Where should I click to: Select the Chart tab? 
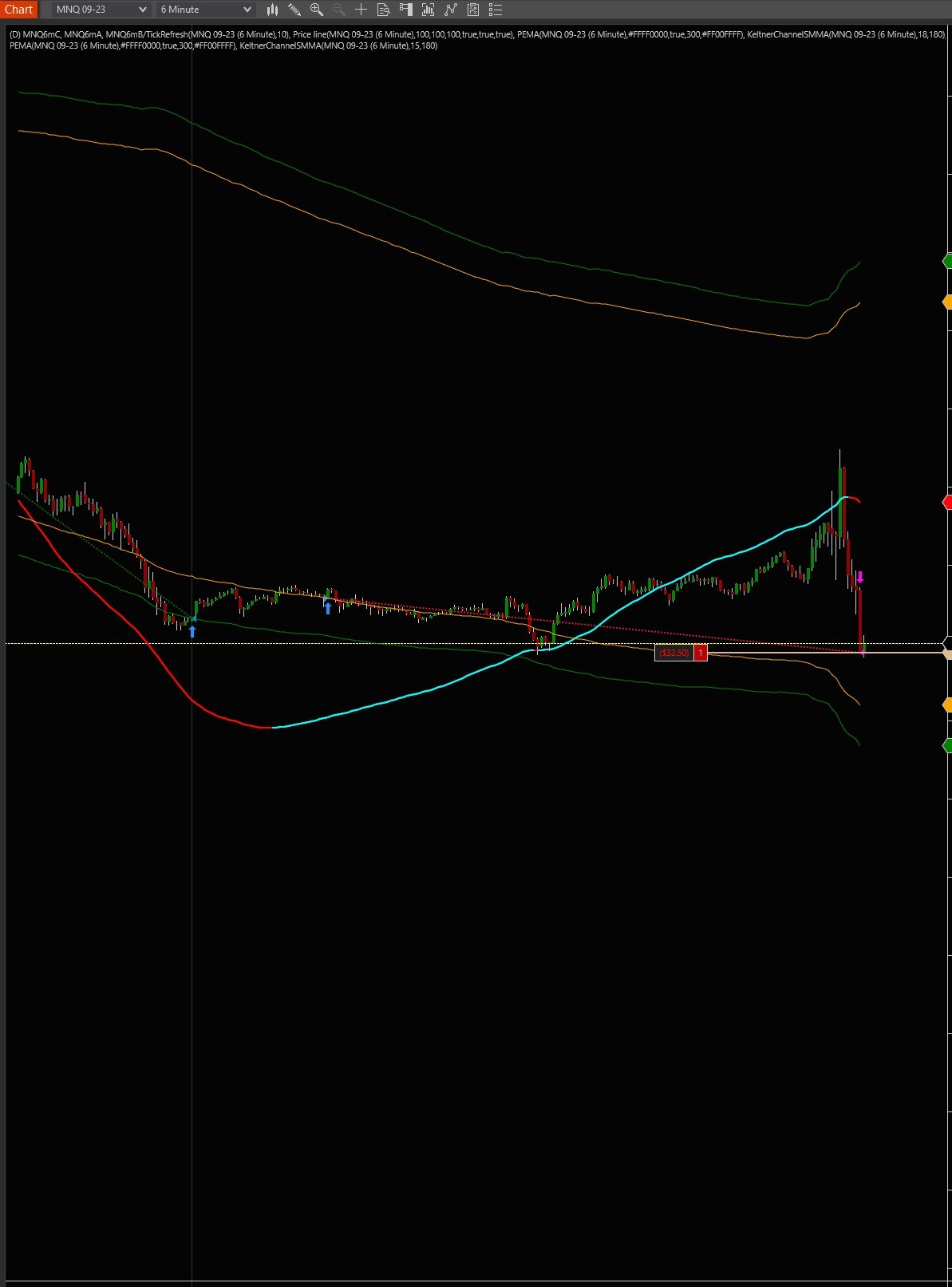pos(18,10)
